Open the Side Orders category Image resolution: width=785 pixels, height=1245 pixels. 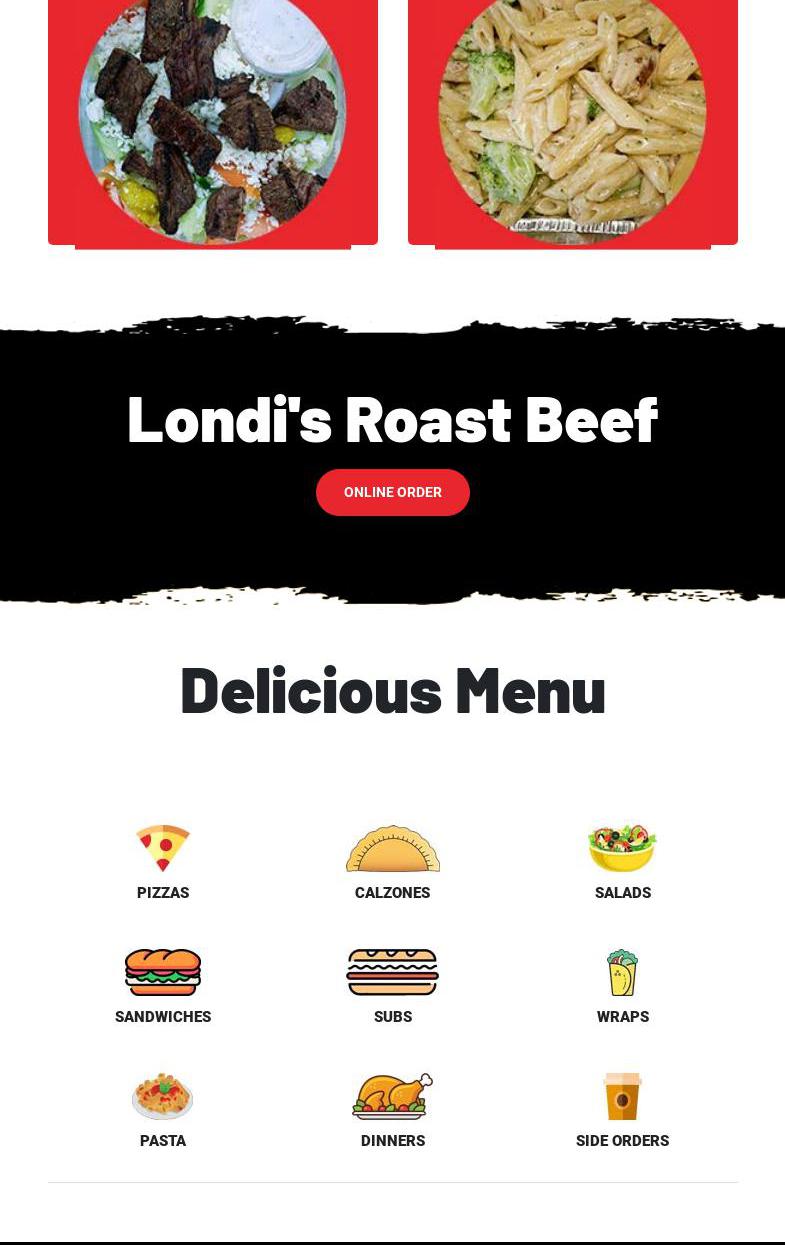point(622,1110)
